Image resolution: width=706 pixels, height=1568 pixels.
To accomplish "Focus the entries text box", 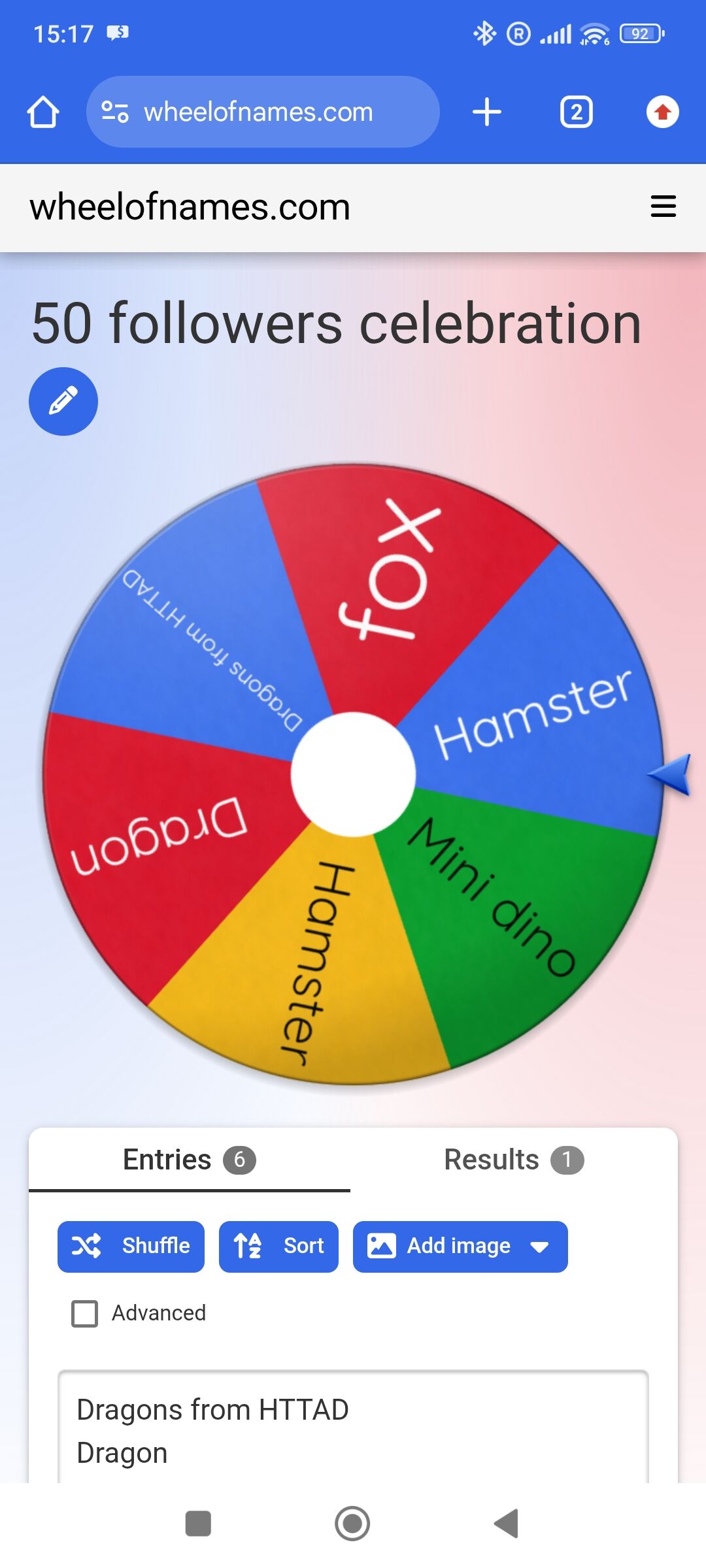I will pos(353,1431).
